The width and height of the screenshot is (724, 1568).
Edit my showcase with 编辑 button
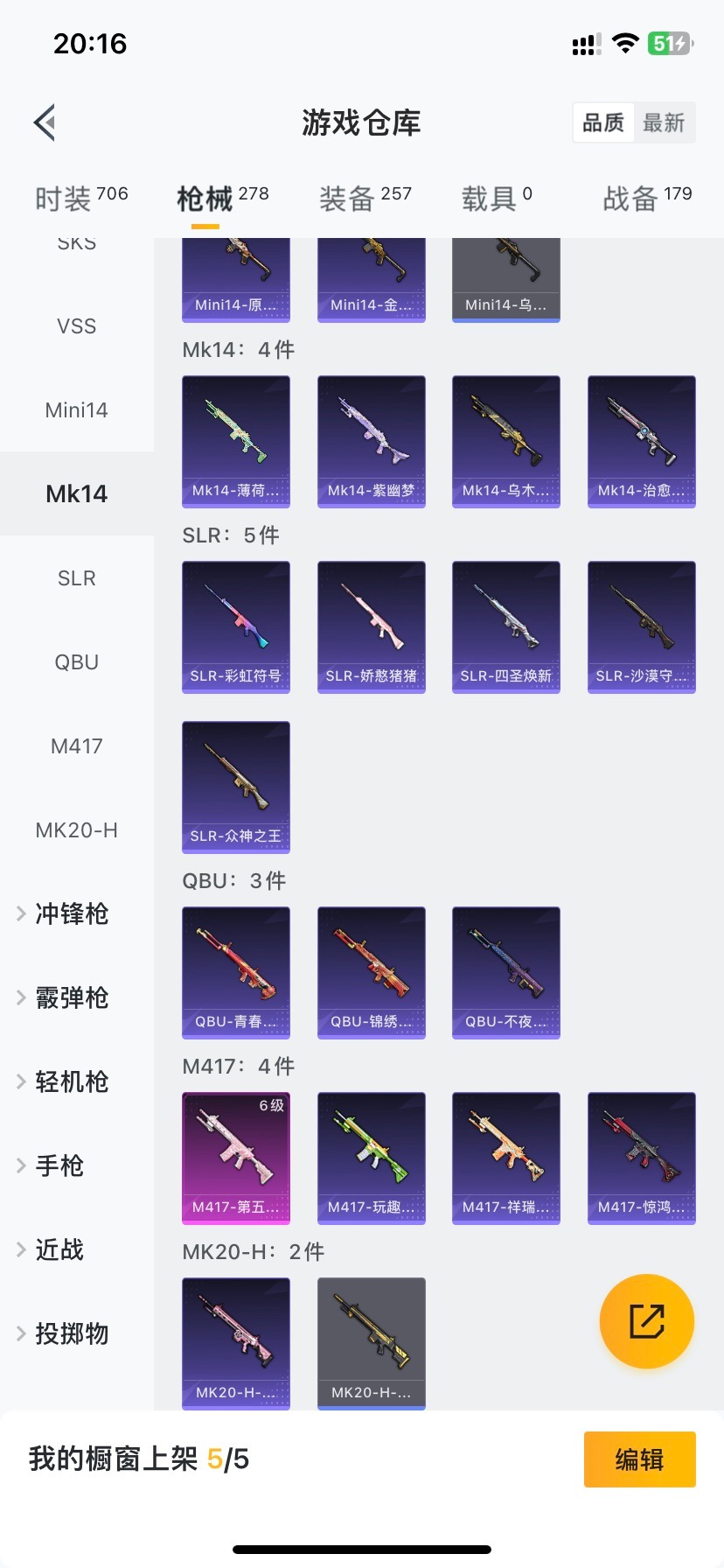pyautogui.click(x=639, y=1459)
